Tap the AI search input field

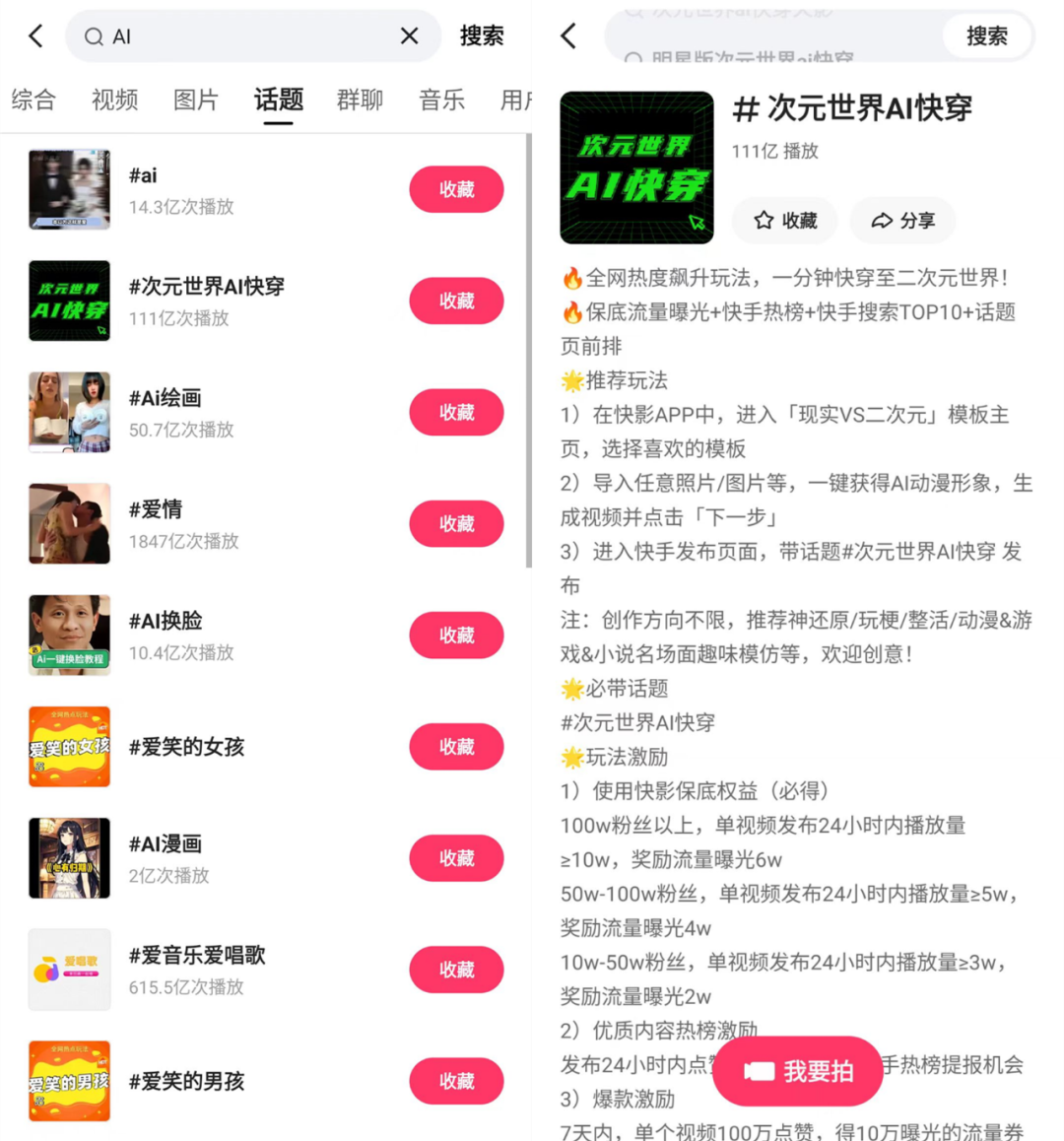click(x=246, y=36)
